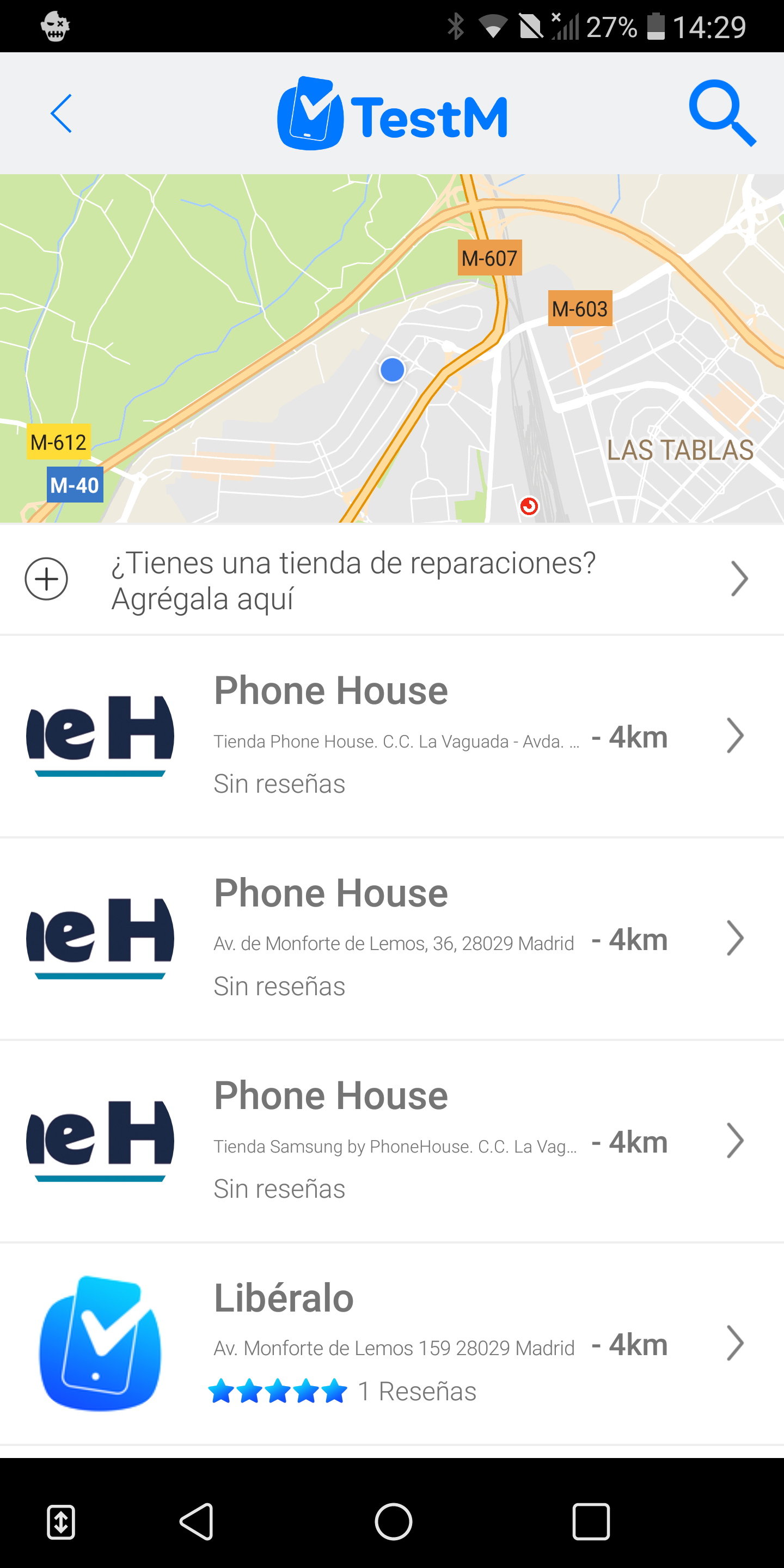Open Tienda Samsung by PhoneHouse listing
Screen dimensions: 784x1568
coord(392,1142)
